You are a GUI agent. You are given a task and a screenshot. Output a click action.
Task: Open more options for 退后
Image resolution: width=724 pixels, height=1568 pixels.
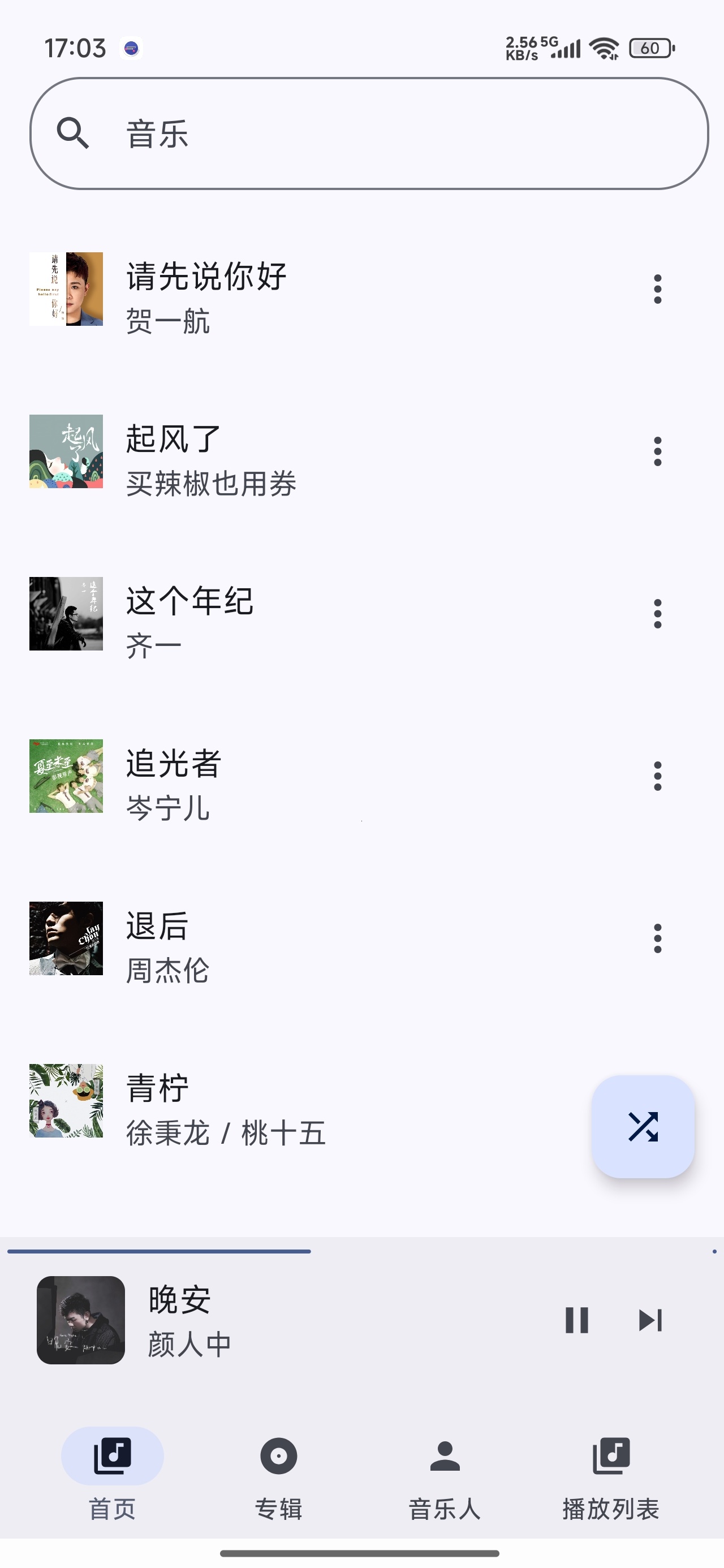(657, 938)
